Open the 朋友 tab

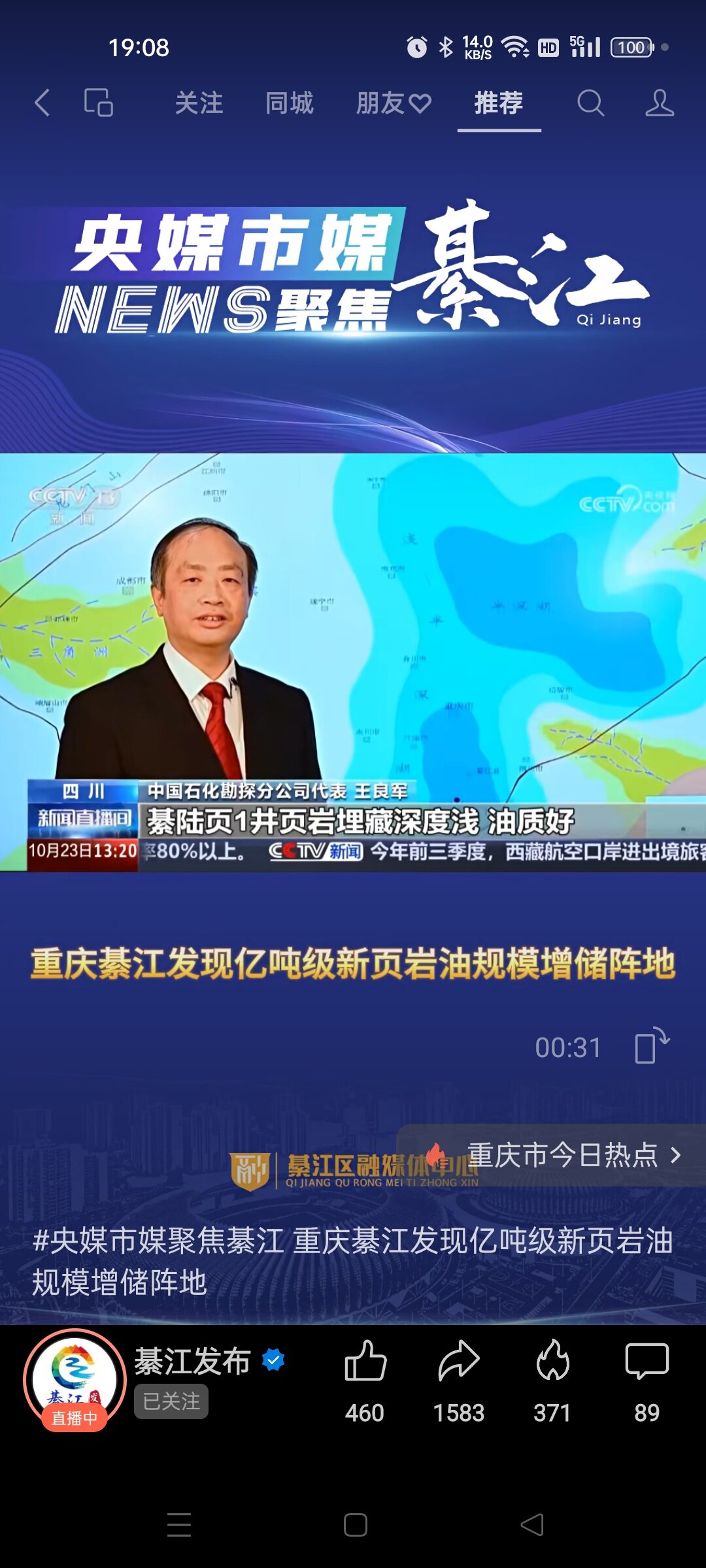tap(392, 103)
